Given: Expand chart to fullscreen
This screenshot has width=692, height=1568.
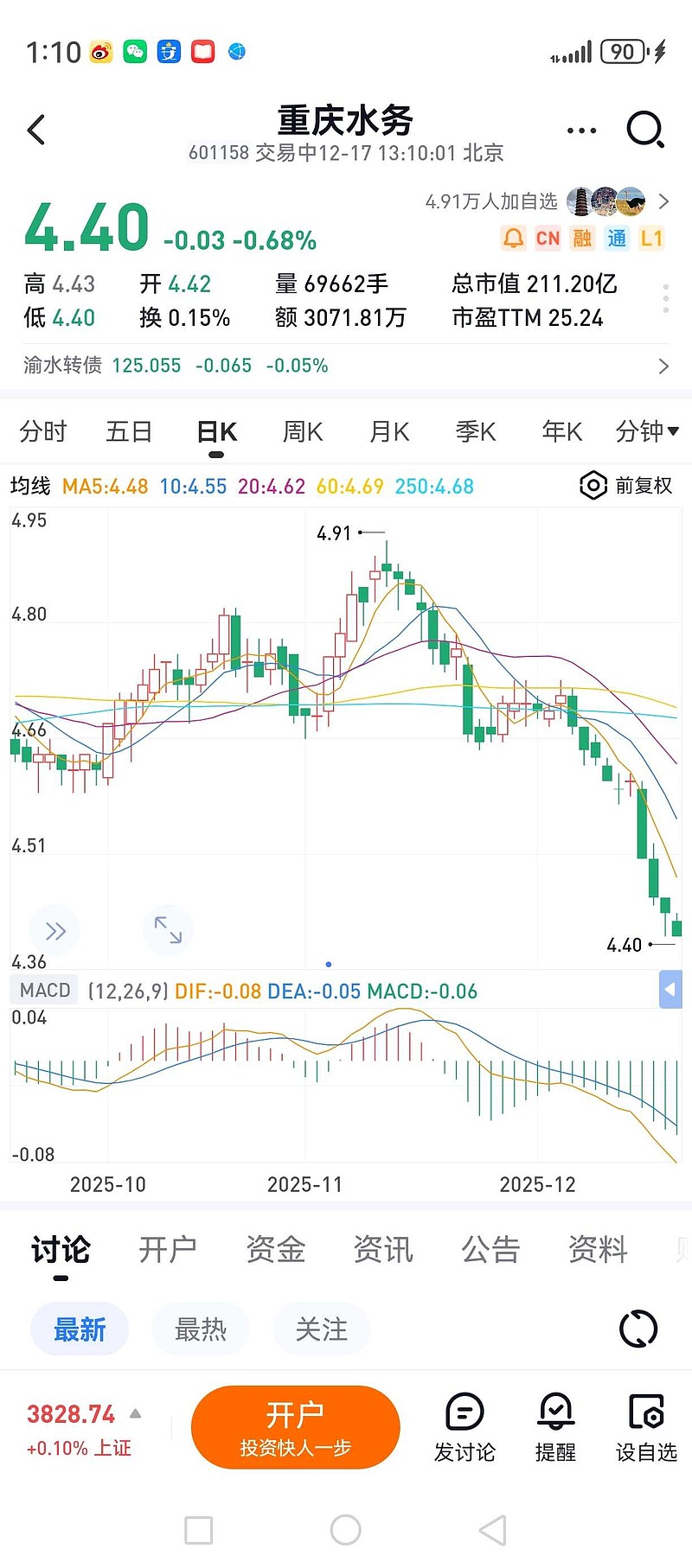Looking at the screenshot, I should (168, 930).
